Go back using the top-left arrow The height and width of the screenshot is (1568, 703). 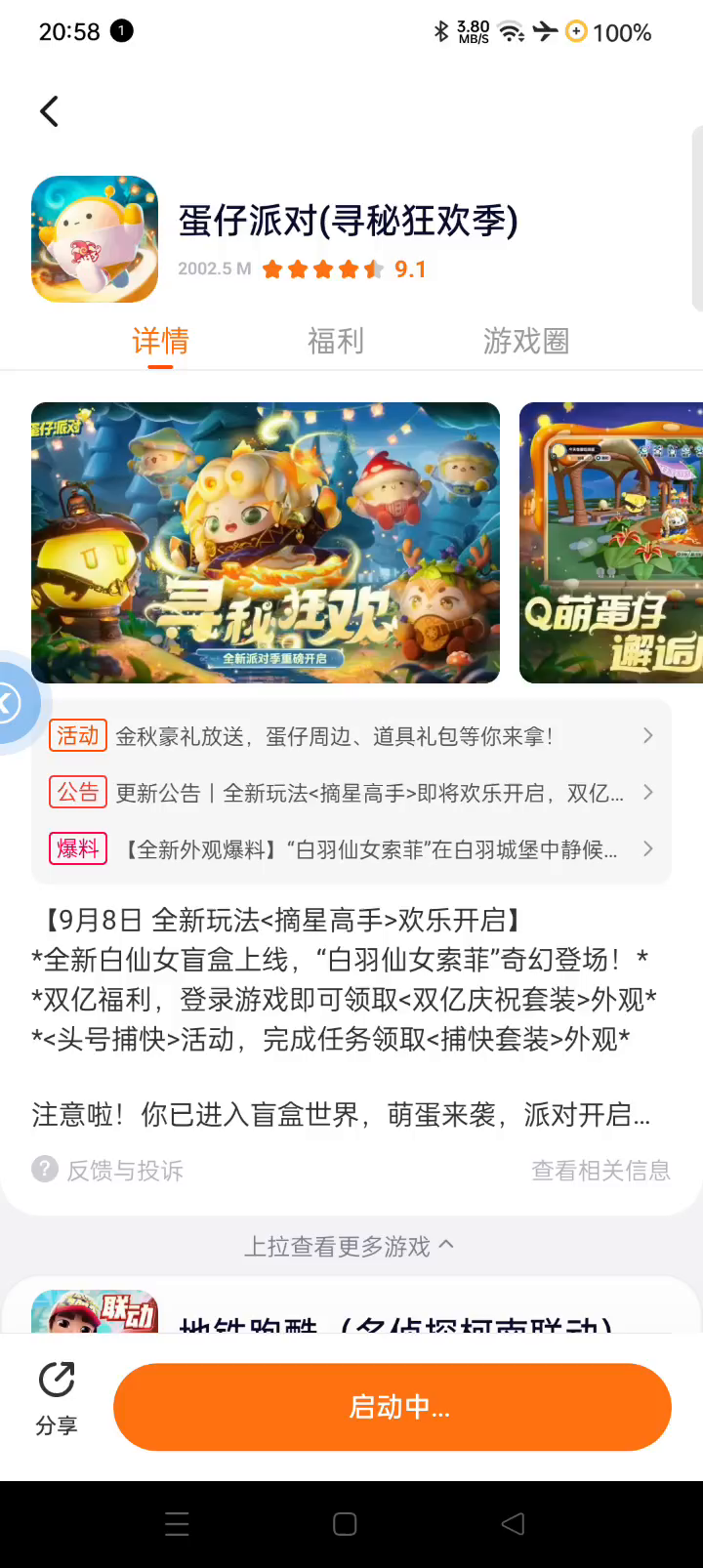click(50, 111)
